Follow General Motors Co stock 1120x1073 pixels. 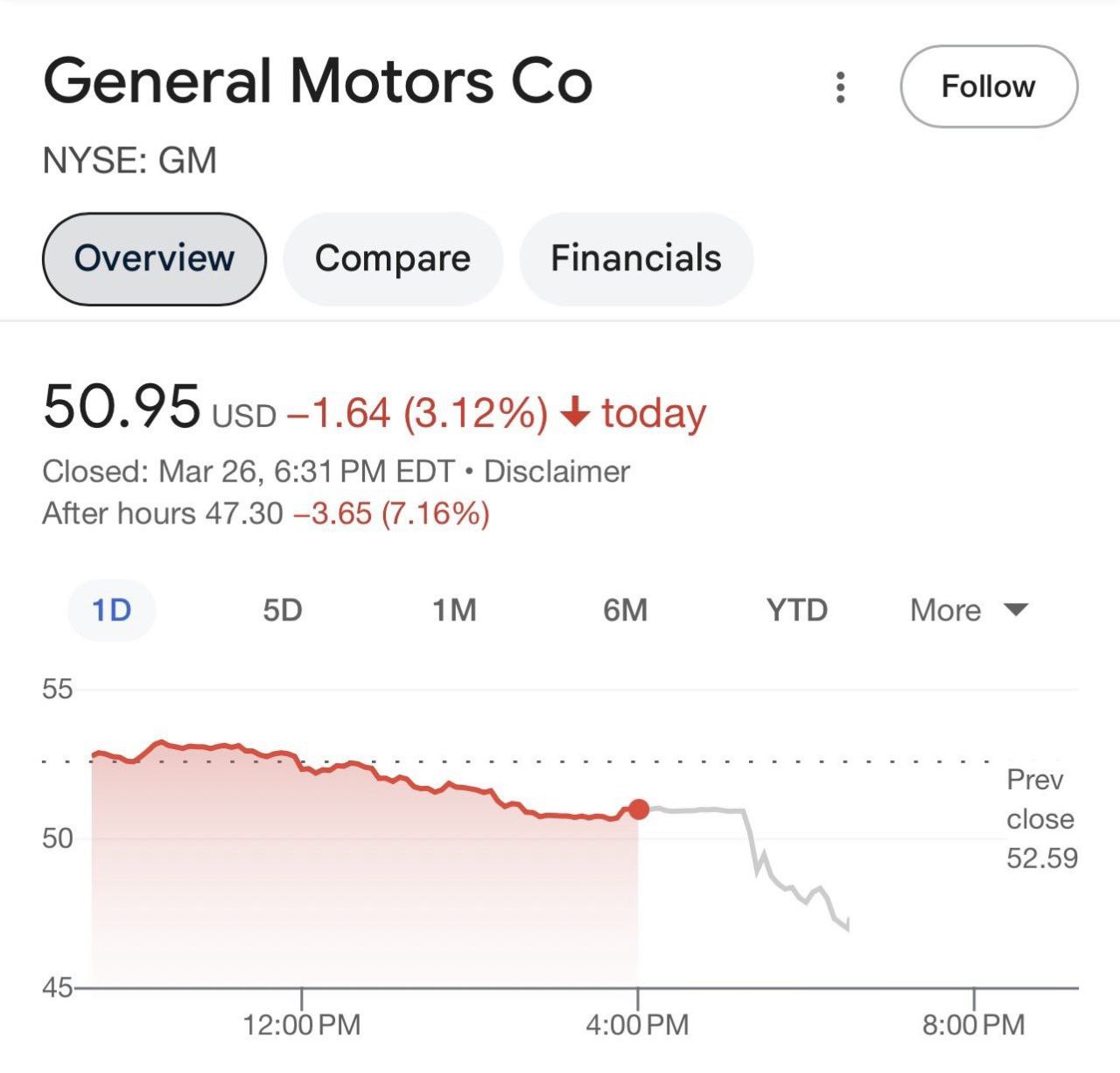(x=988, y=87)
